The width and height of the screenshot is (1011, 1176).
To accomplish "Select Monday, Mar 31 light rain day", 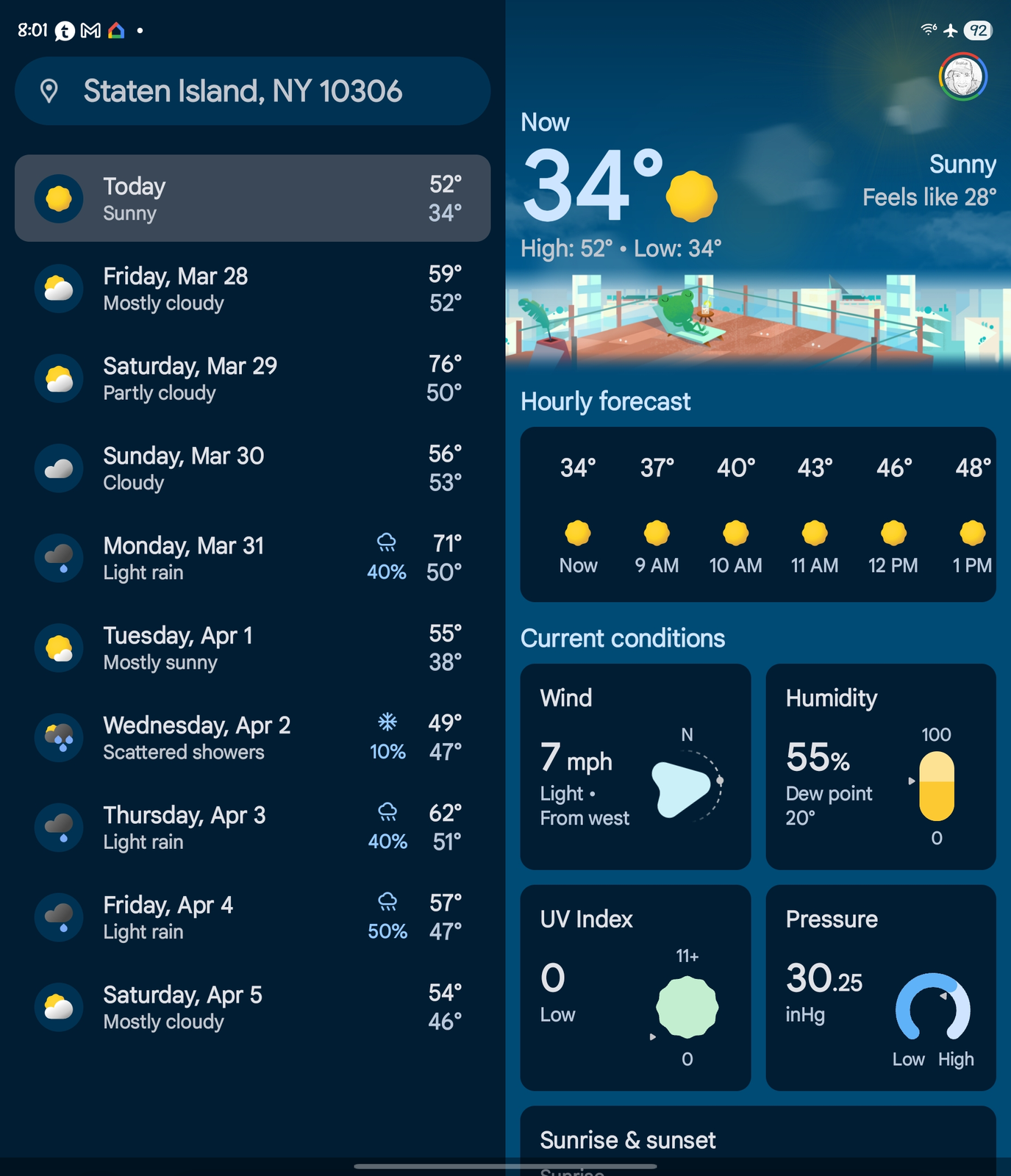I will point(252,559).
